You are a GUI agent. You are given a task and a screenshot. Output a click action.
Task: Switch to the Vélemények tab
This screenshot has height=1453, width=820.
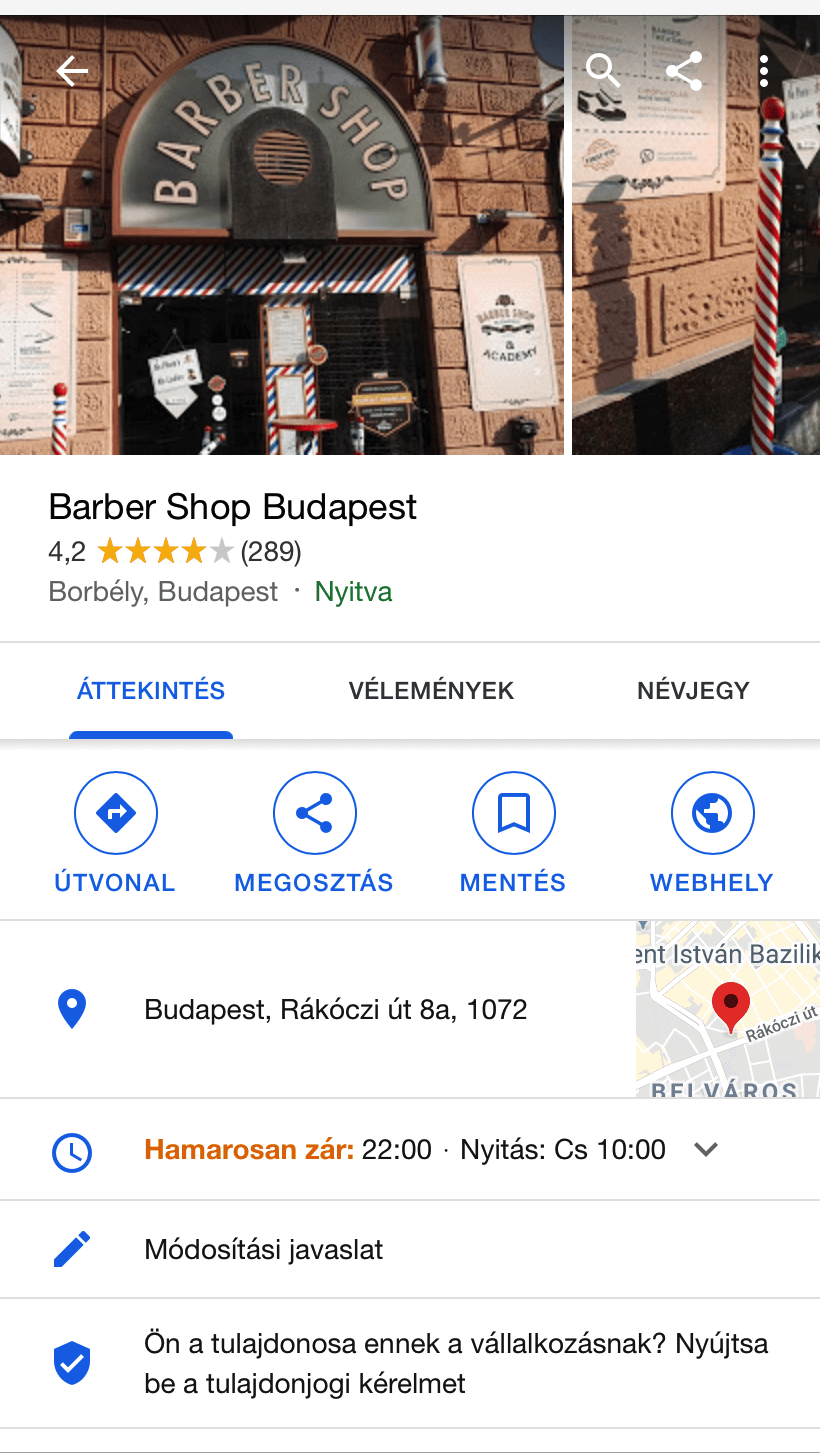[x=431, y=690]
